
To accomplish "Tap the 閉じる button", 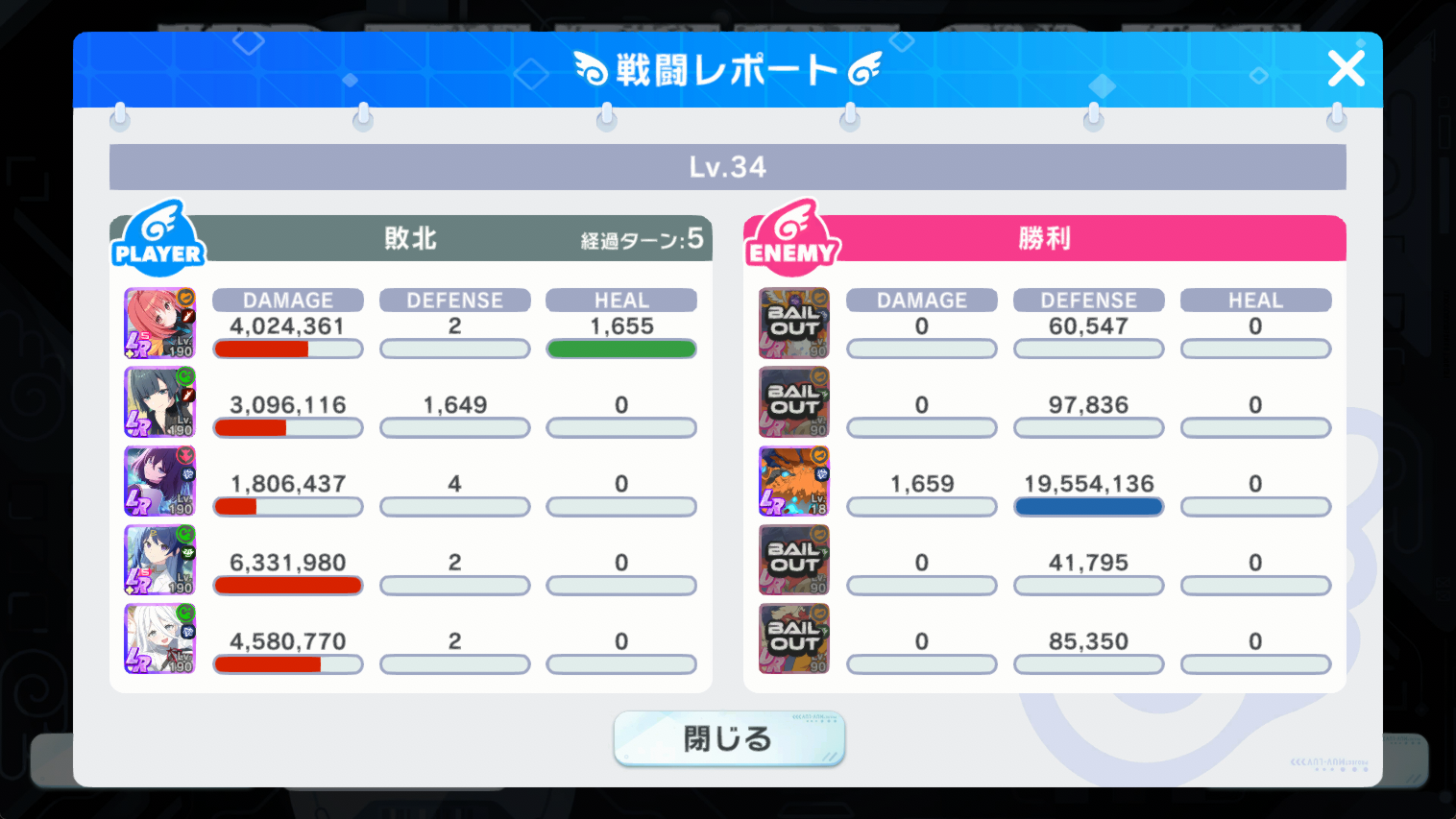I will tap(729, 738).
